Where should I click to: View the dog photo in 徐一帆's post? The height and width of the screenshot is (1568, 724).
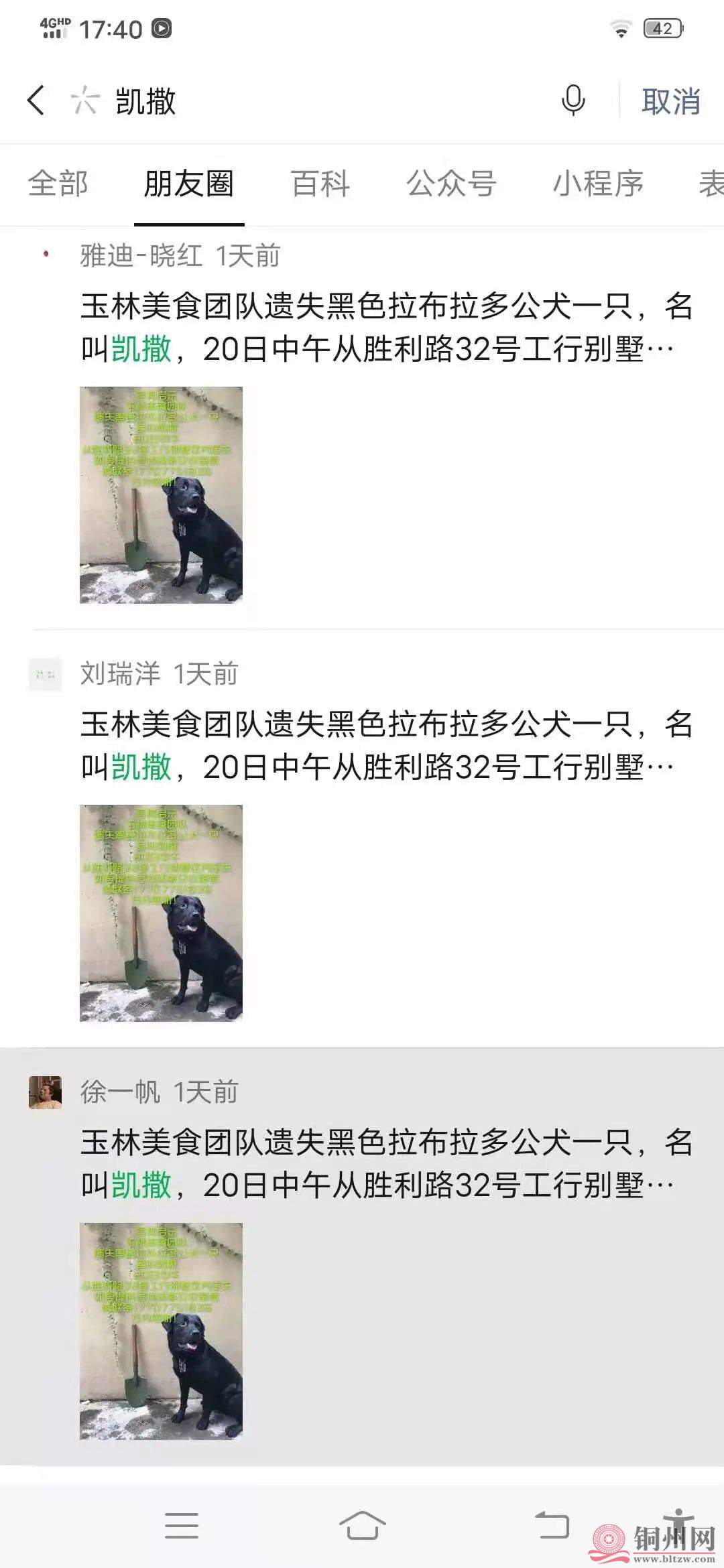[161, 1331]
